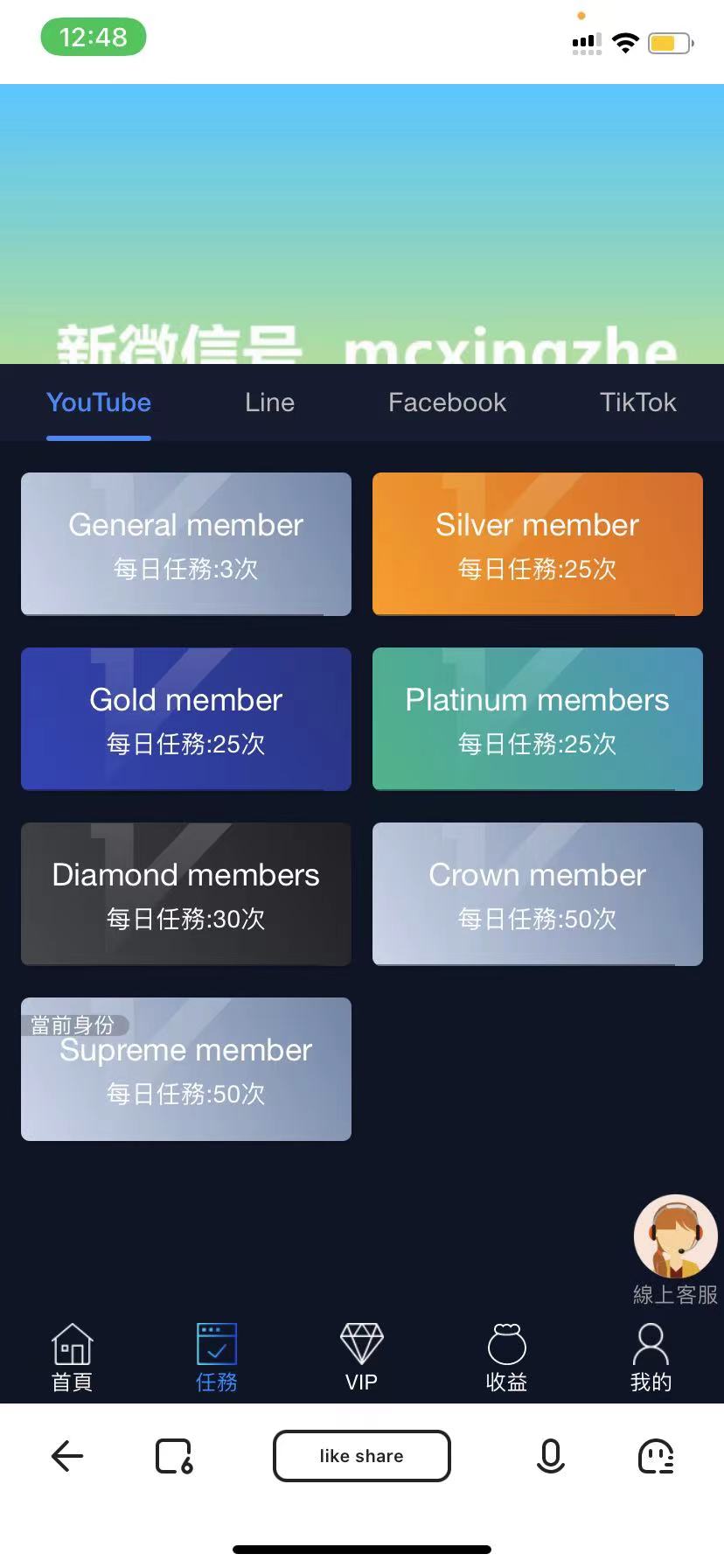Switch to the Line tab
The height and width of the screenshot is (1568, 724).
click(x=269, y=402)
